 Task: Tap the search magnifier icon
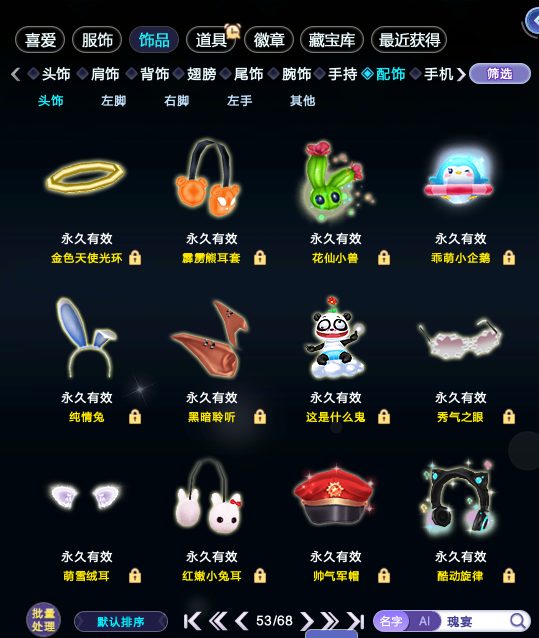(517, 621)
